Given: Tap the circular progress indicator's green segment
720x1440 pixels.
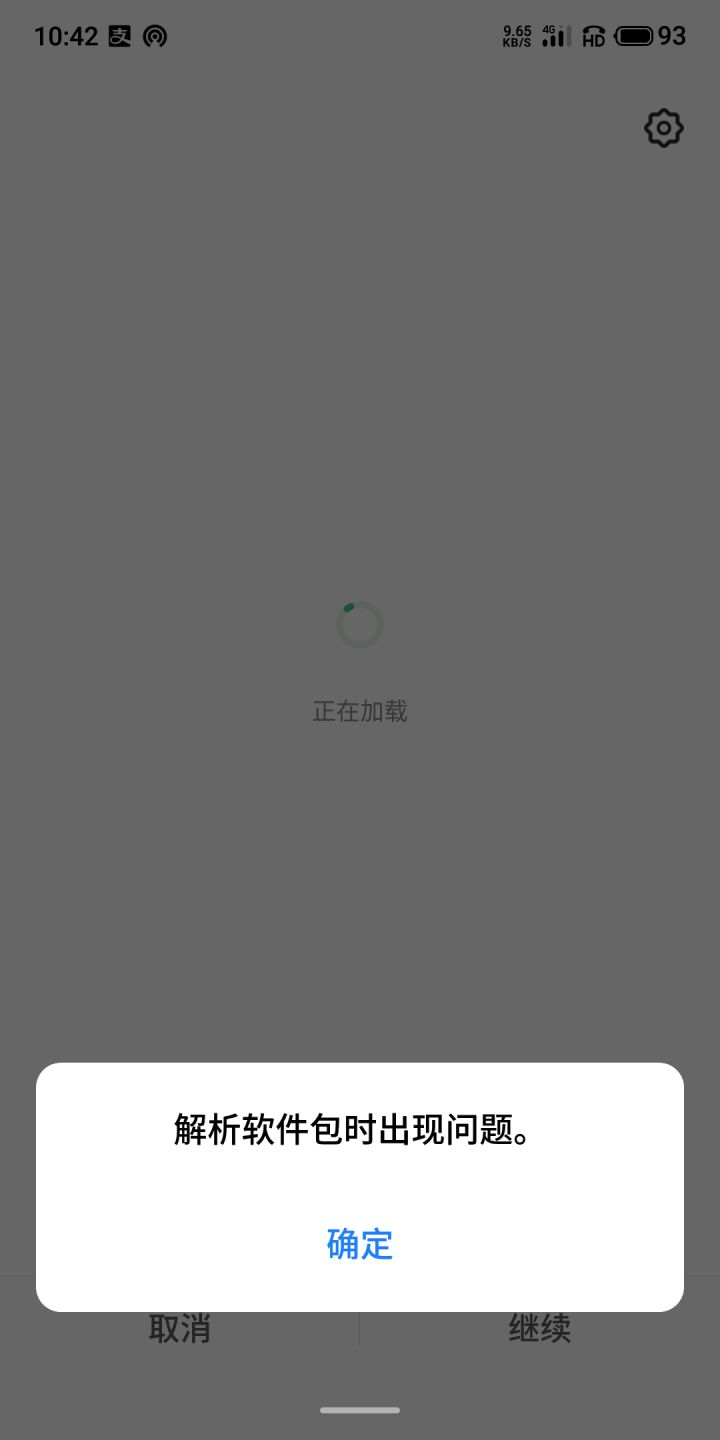Looking at the screenshot, I should coord(351,606).
